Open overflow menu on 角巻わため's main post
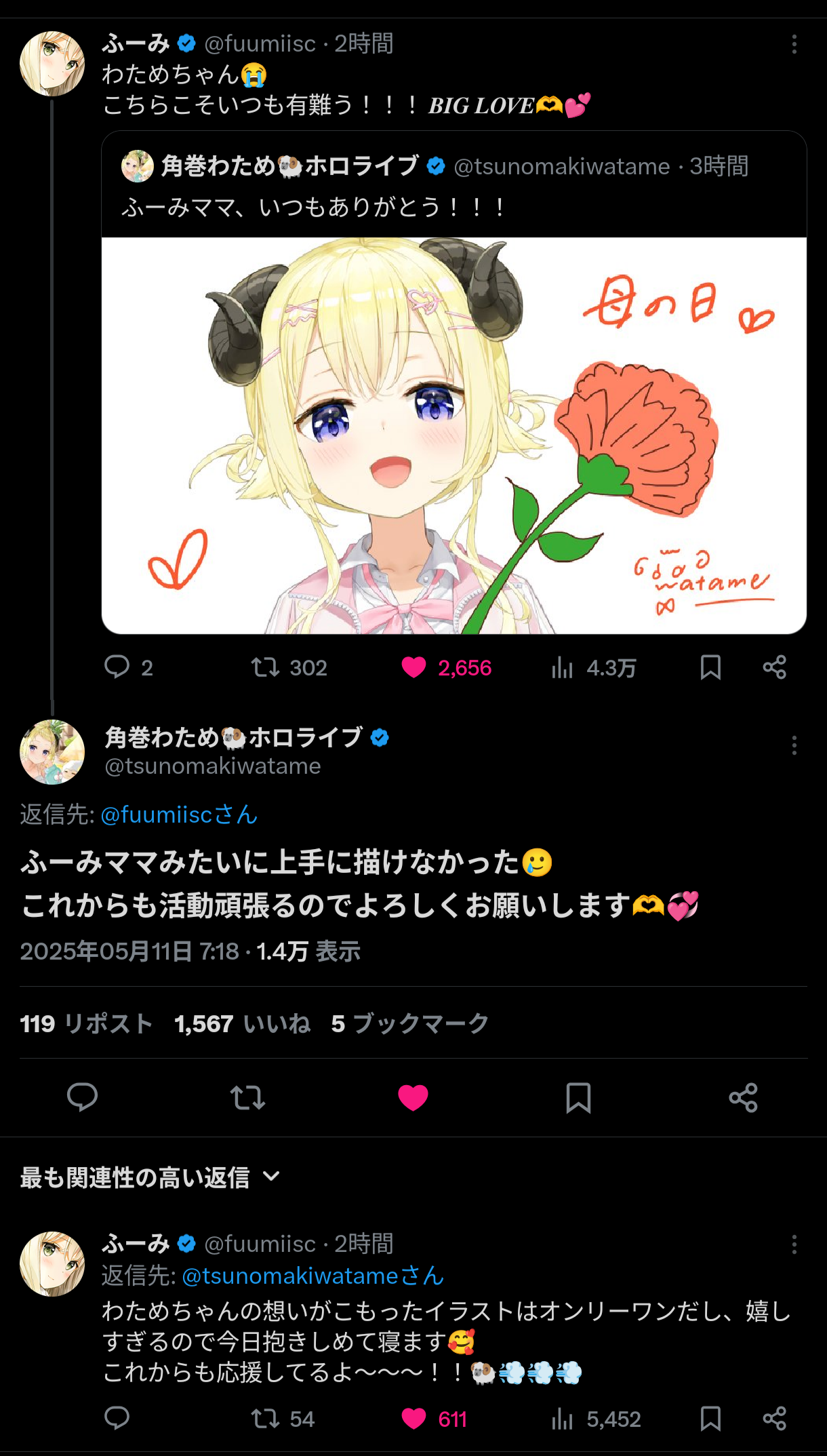 click(x=794, y=745)
